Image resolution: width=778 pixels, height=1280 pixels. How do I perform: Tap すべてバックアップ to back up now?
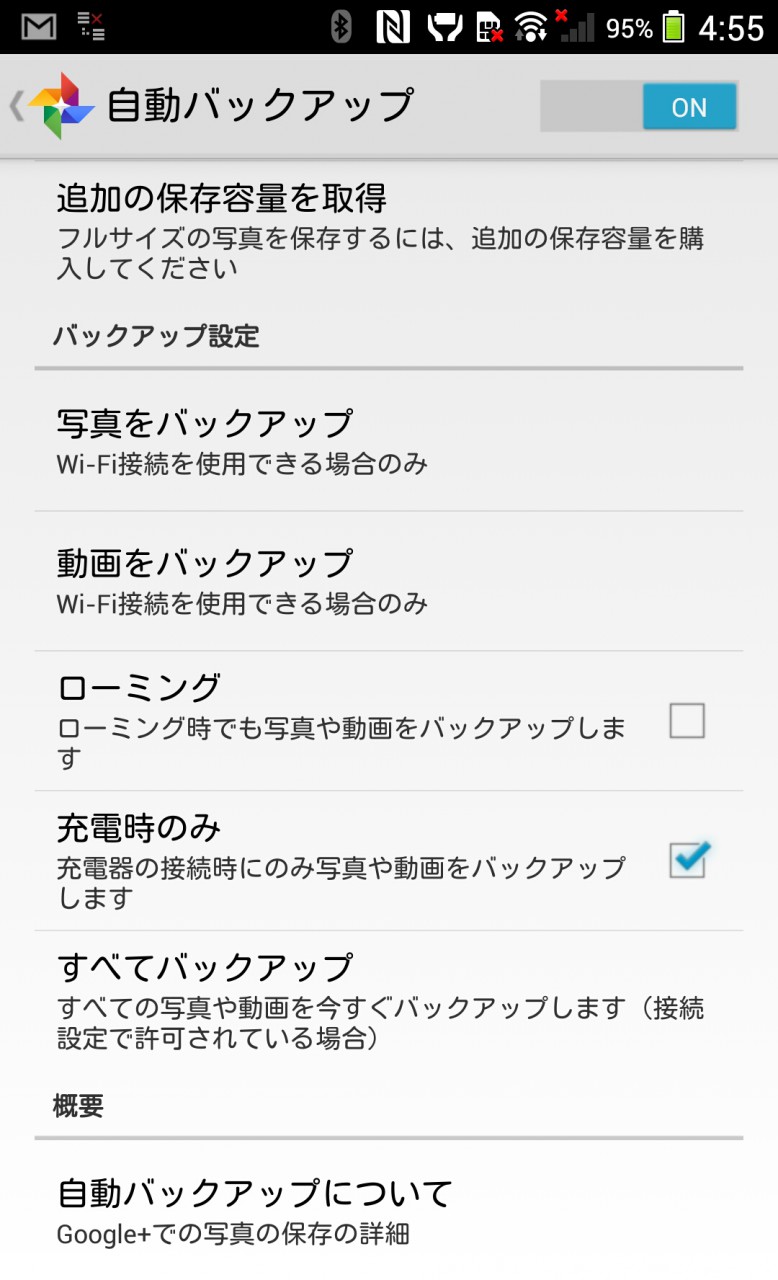point(389,1001)
